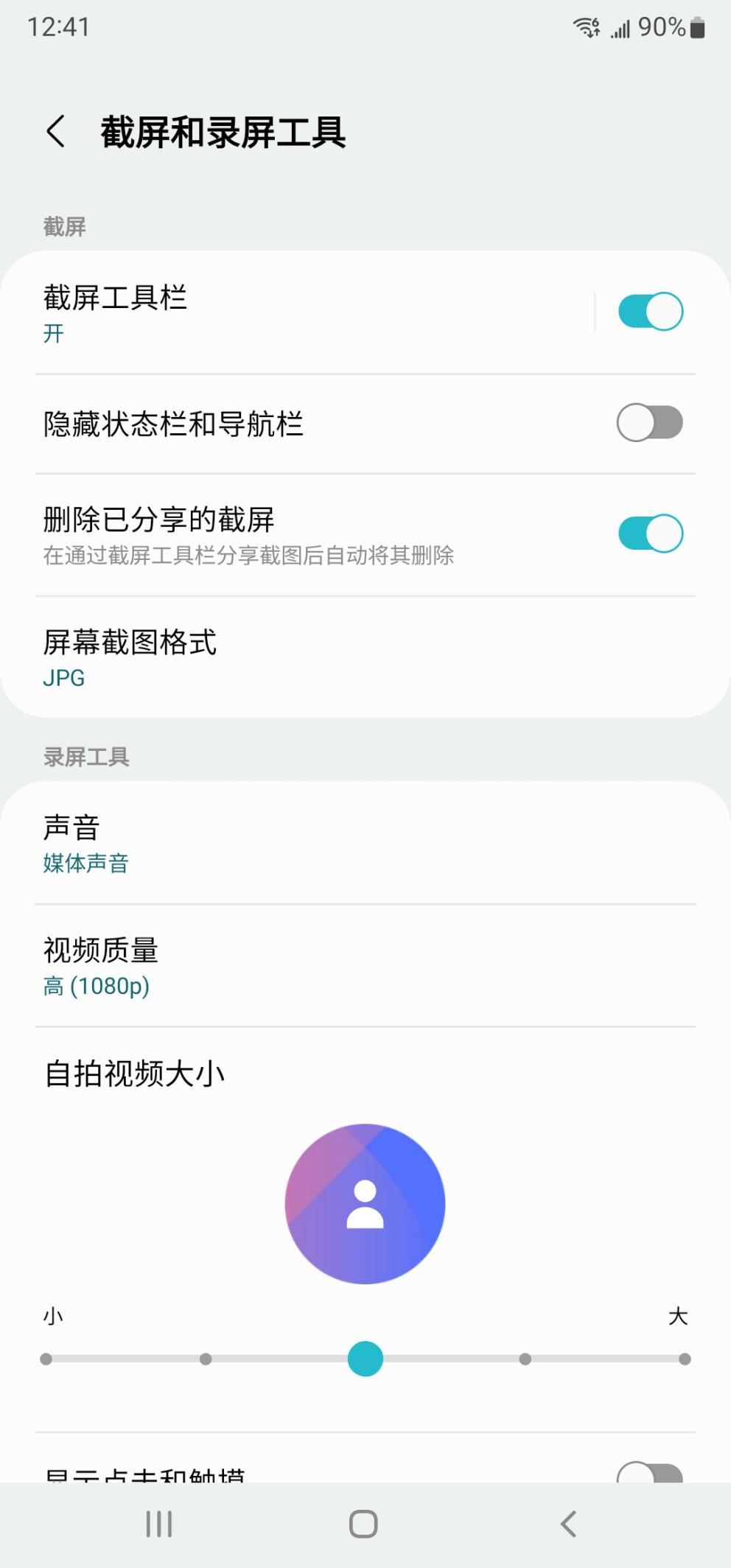This screenshot has width=731, height=1568.
Task: Open 声音 recording setting
Action: point(295,843)
